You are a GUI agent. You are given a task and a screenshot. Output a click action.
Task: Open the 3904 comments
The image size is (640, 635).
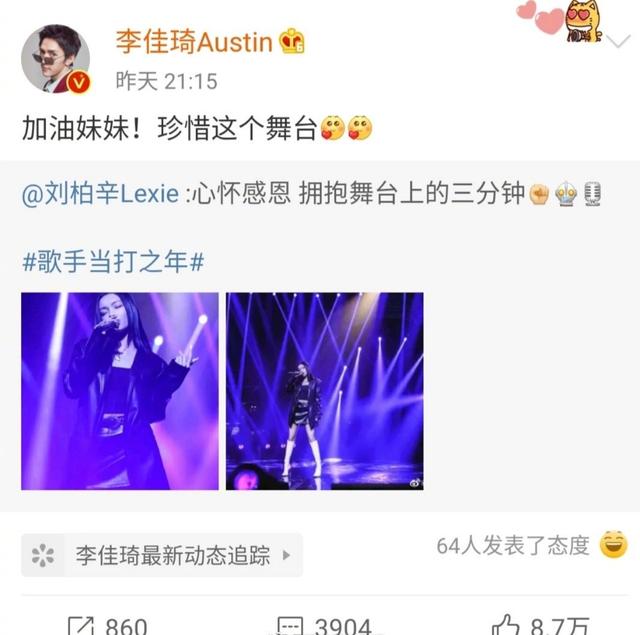[x=322, y=626]
